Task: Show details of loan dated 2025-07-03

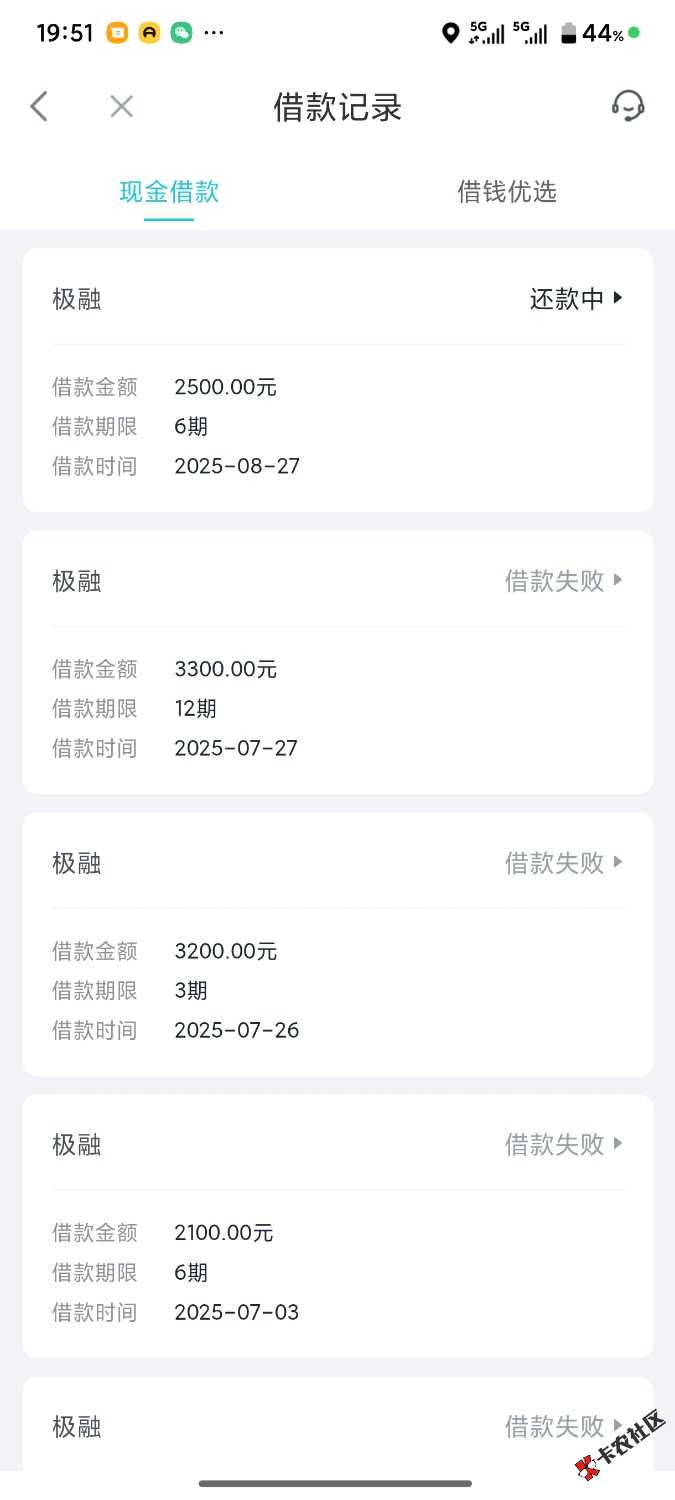Action: 564,1145
